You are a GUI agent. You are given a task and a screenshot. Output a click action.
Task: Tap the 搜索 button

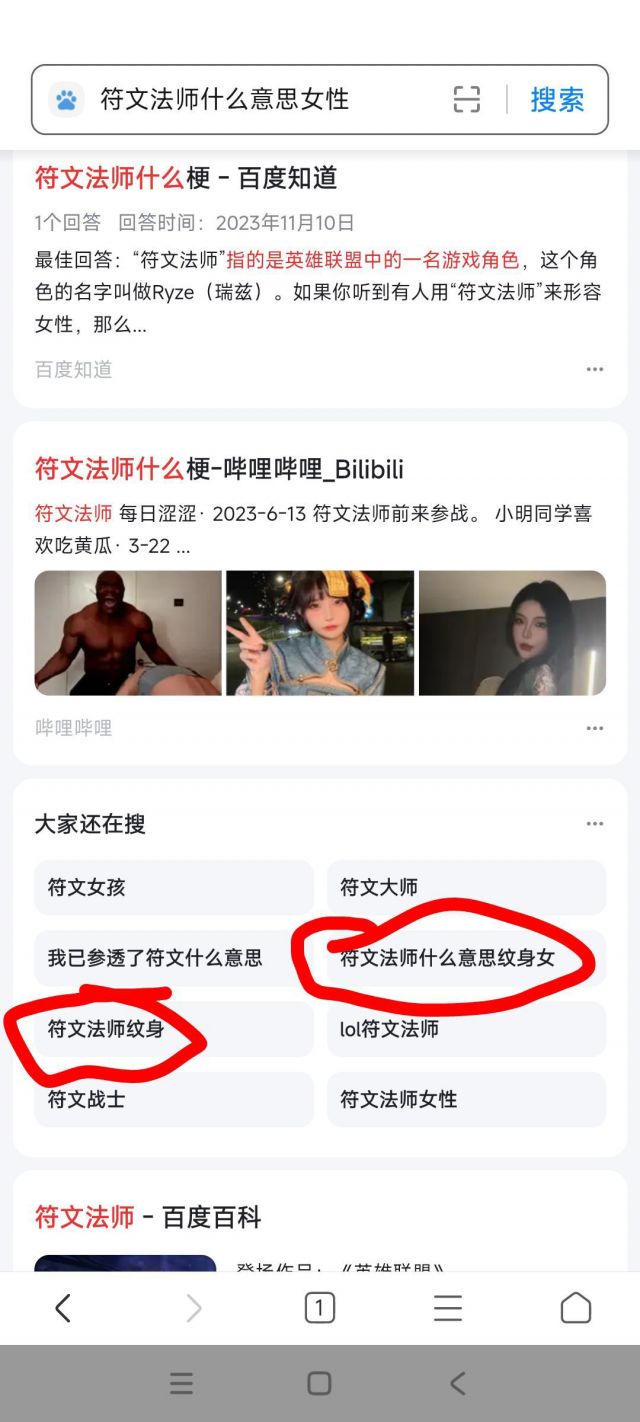[x=557, y=99]
